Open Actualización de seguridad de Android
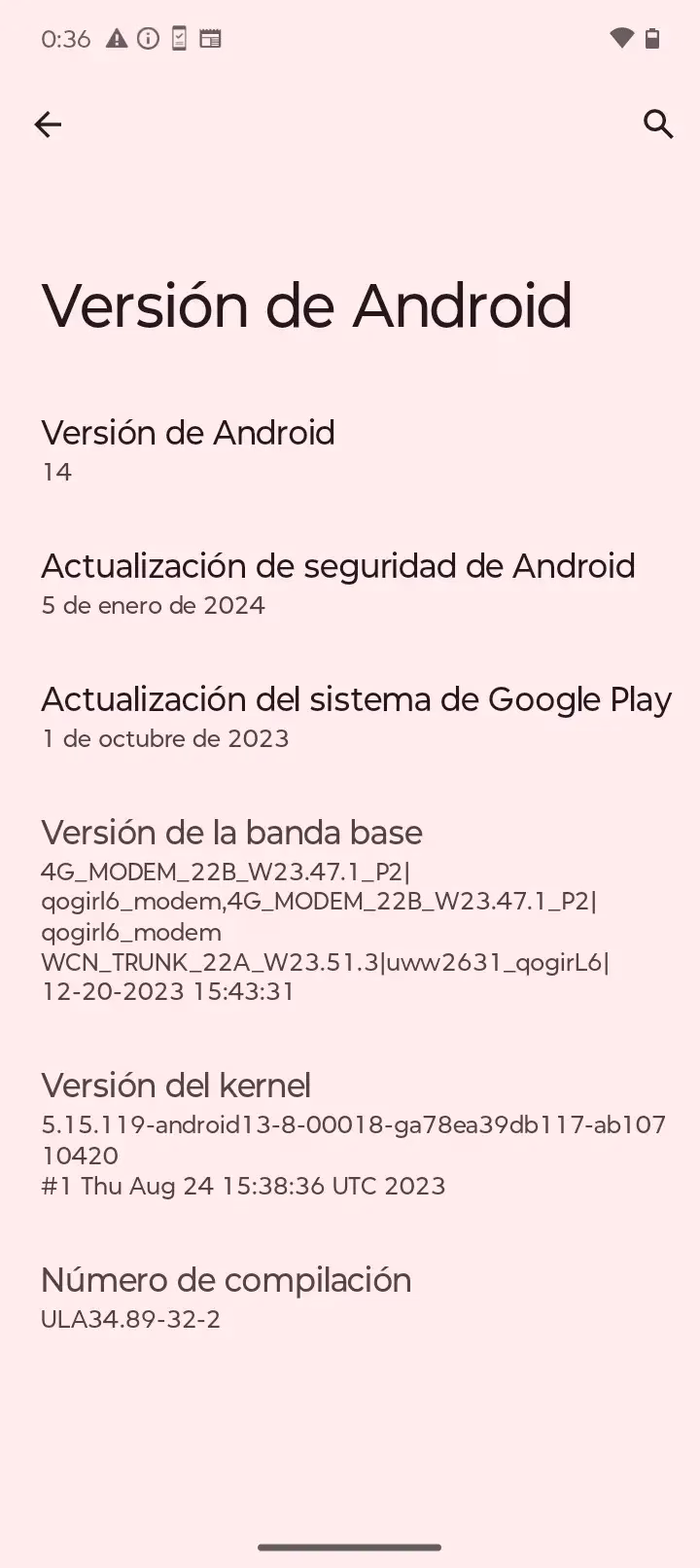 (350, 584)
